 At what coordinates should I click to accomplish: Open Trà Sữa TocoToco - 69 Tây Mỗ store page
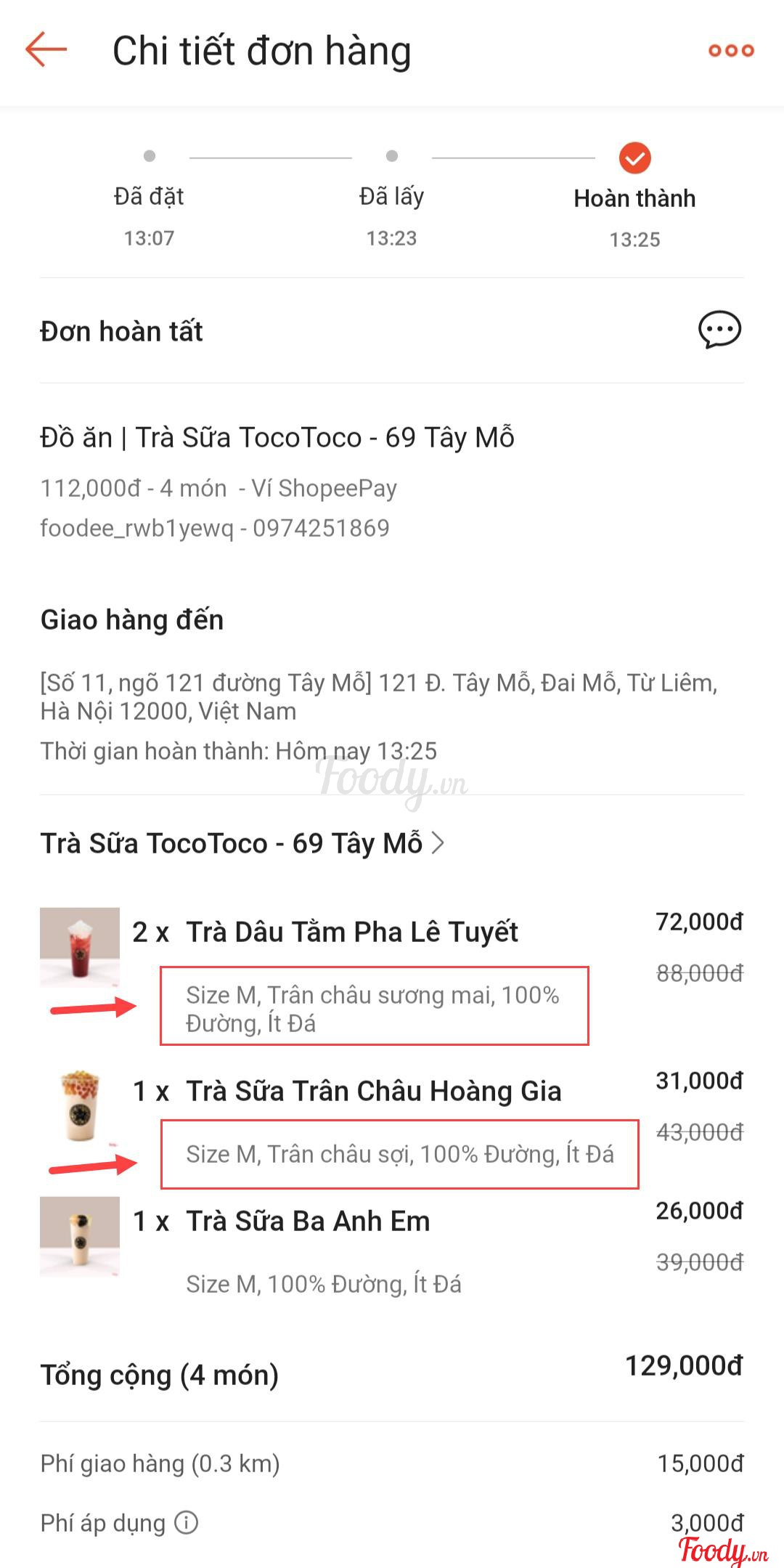(x=242, y=843)
